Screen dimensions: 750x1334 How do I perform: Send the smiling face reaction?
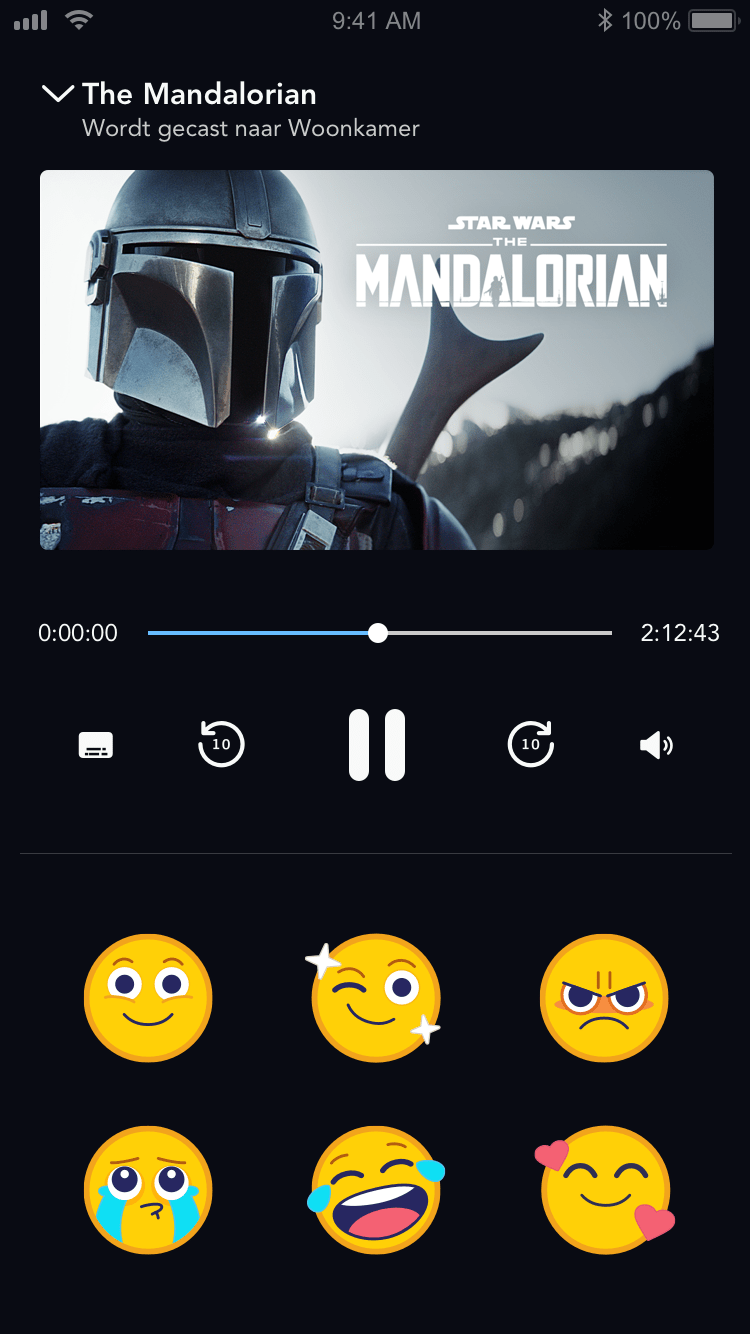[148, 997]
